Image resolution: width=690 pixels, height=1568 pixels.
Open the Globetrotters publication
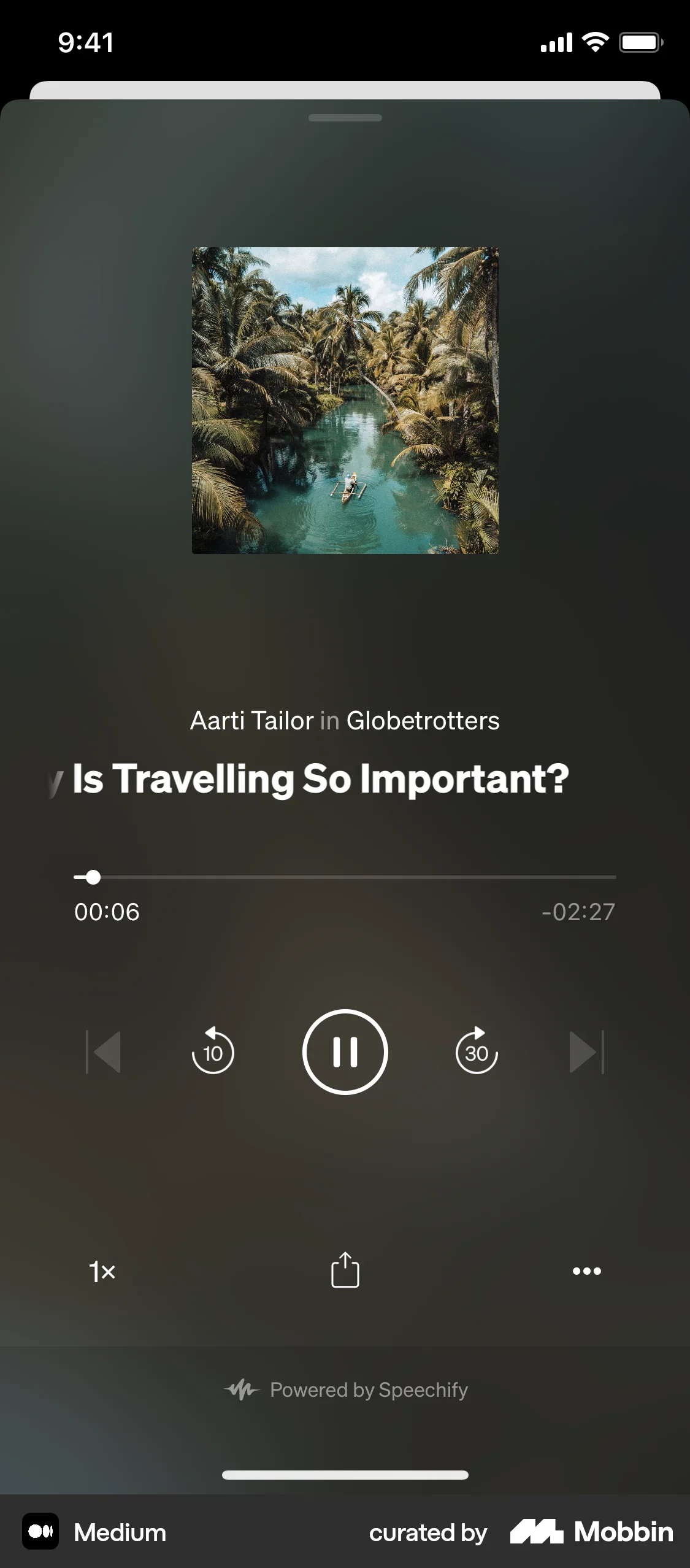424,721
